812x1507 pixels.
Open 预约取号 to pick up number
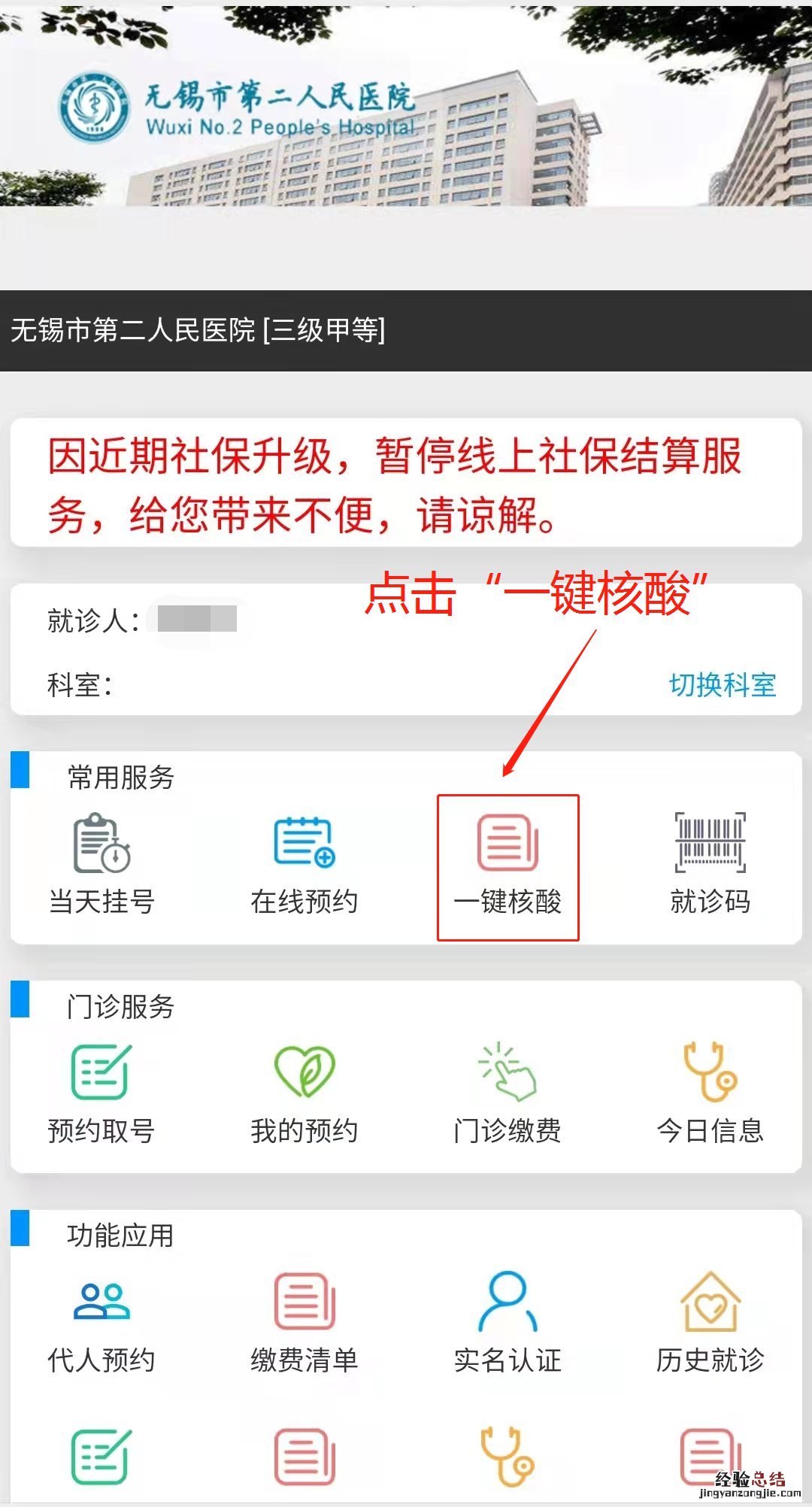(x=101, y=1094)
